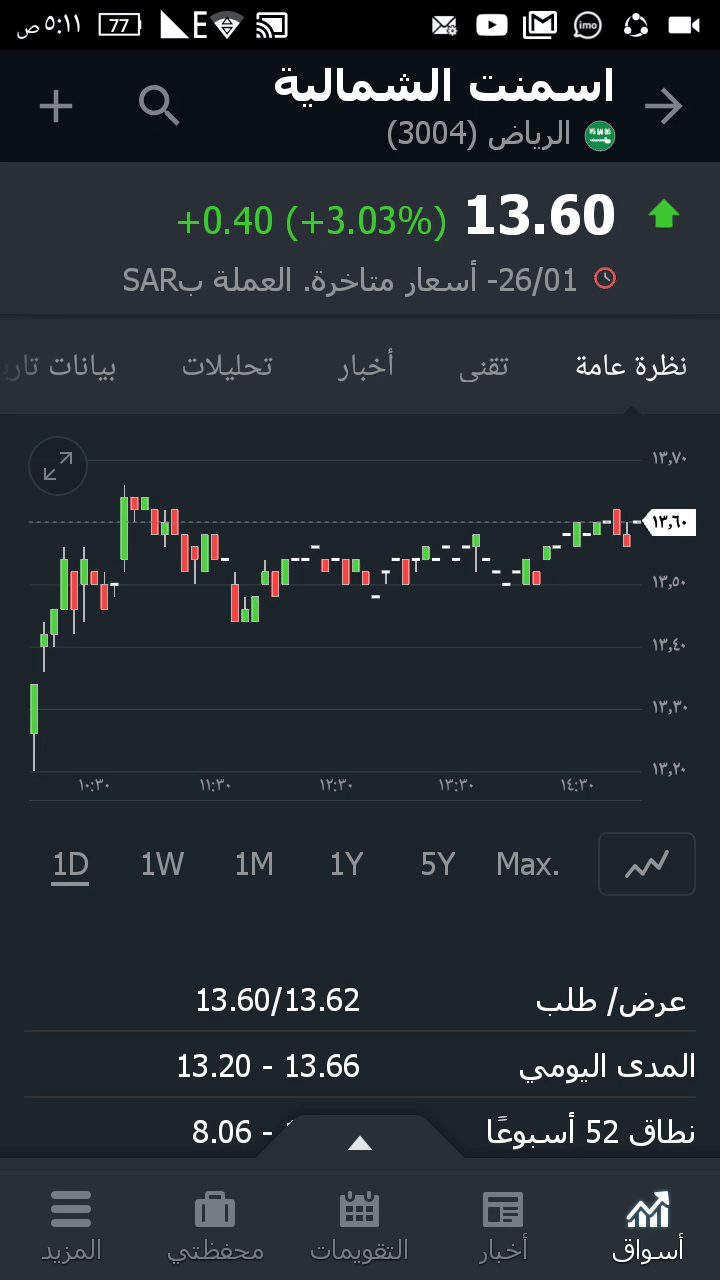
Task: Open the محفظتي portfolio tab
Action: 215,1225
